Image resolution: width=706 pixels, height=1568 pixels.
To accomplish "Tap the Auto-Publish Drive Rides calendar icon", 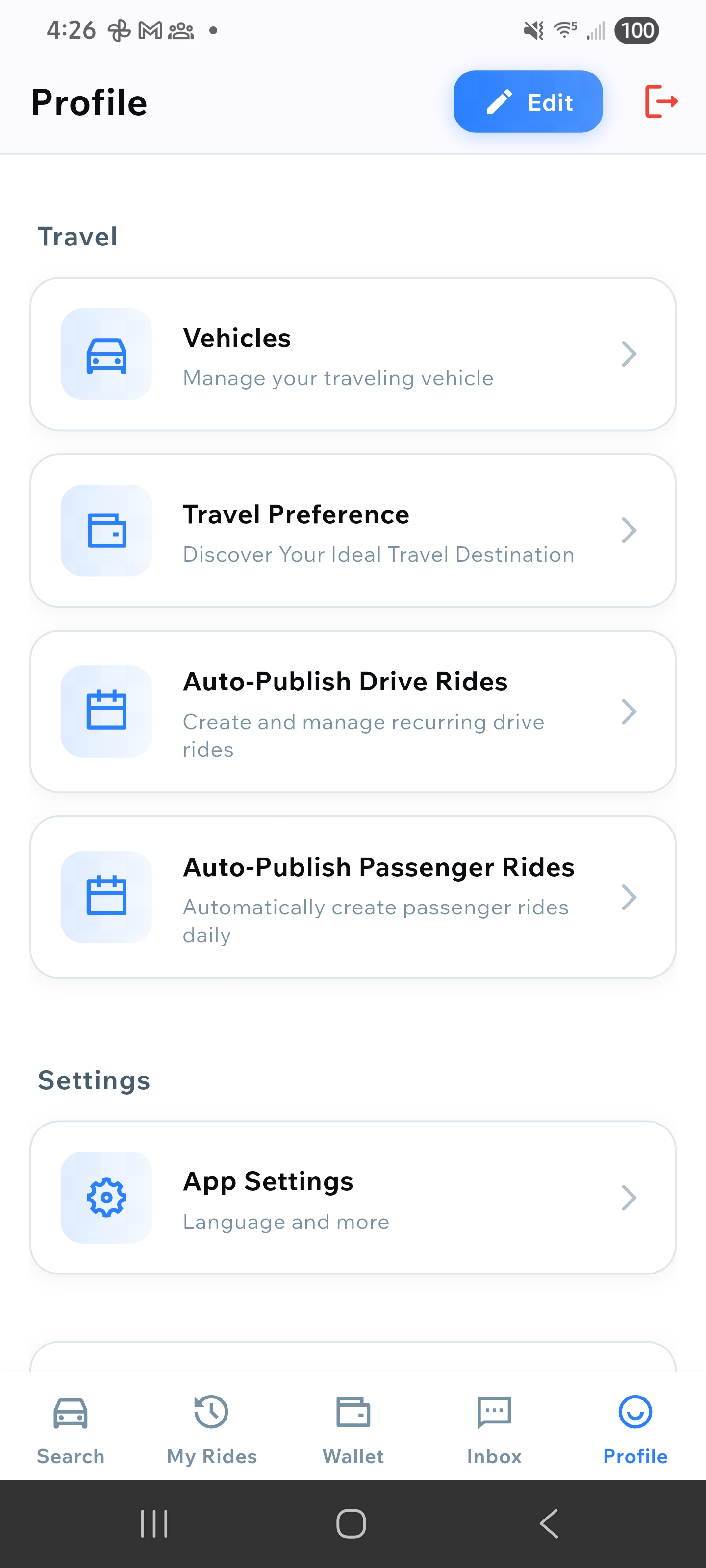I will [x=106, y=711].
